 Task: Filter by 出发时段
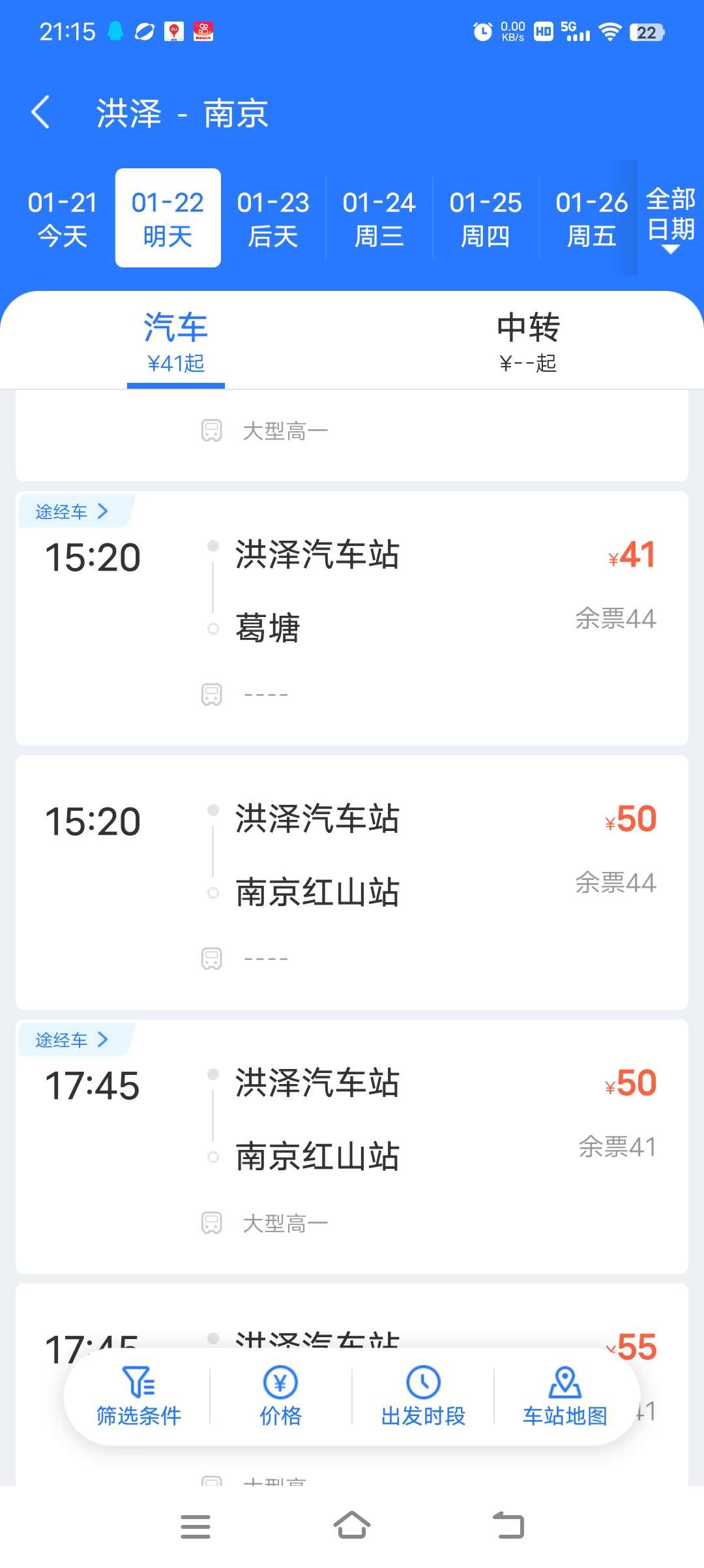[423, 1396]
